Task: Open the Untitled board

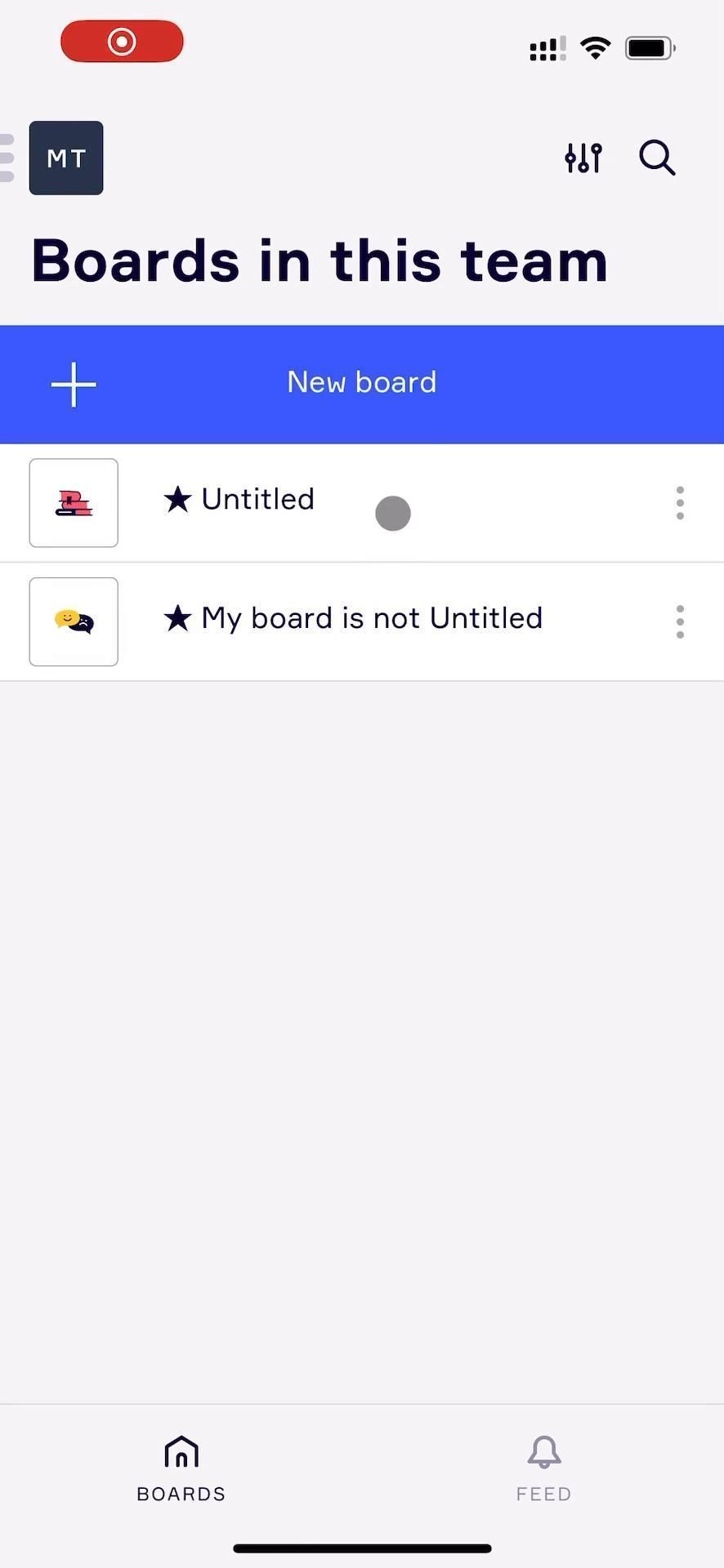Action: 258,500
